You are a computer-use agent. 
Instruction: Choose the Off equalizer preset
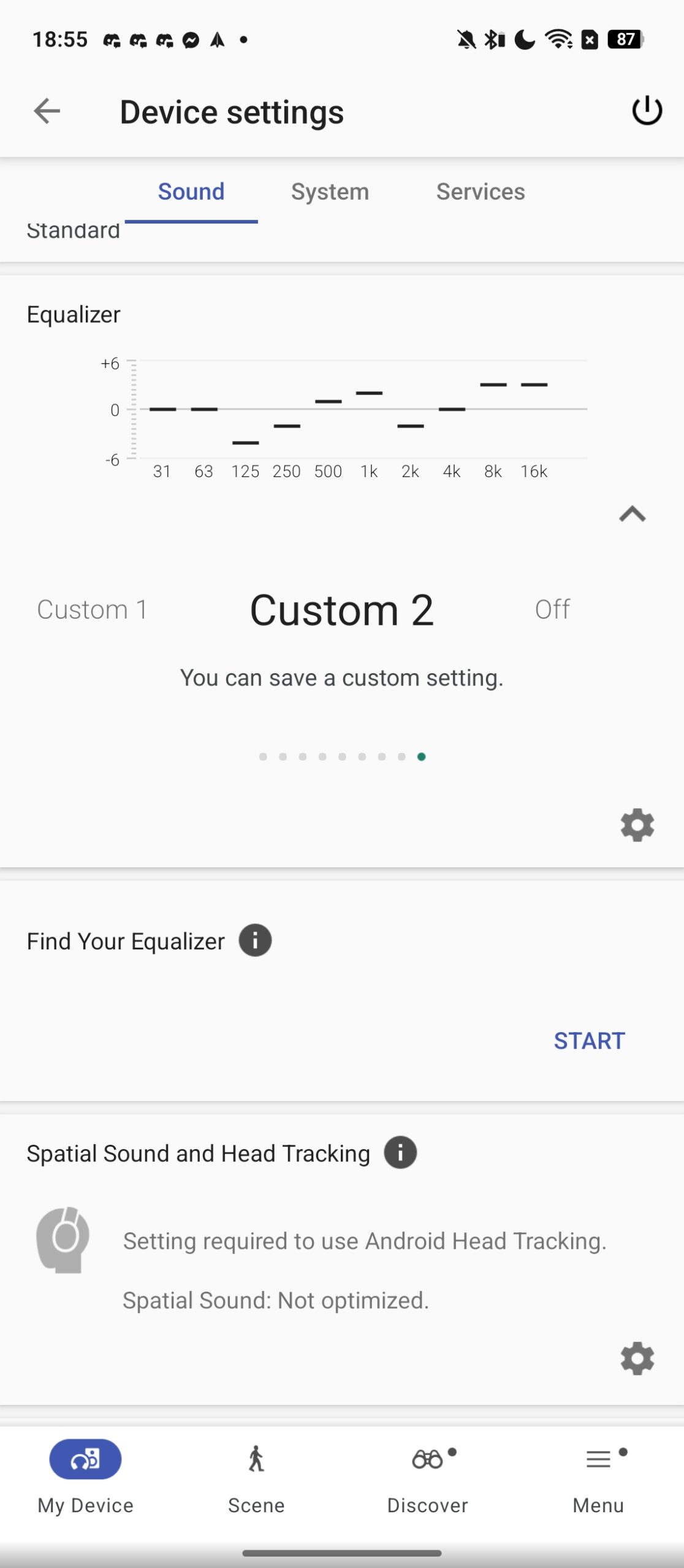(552, 609)
